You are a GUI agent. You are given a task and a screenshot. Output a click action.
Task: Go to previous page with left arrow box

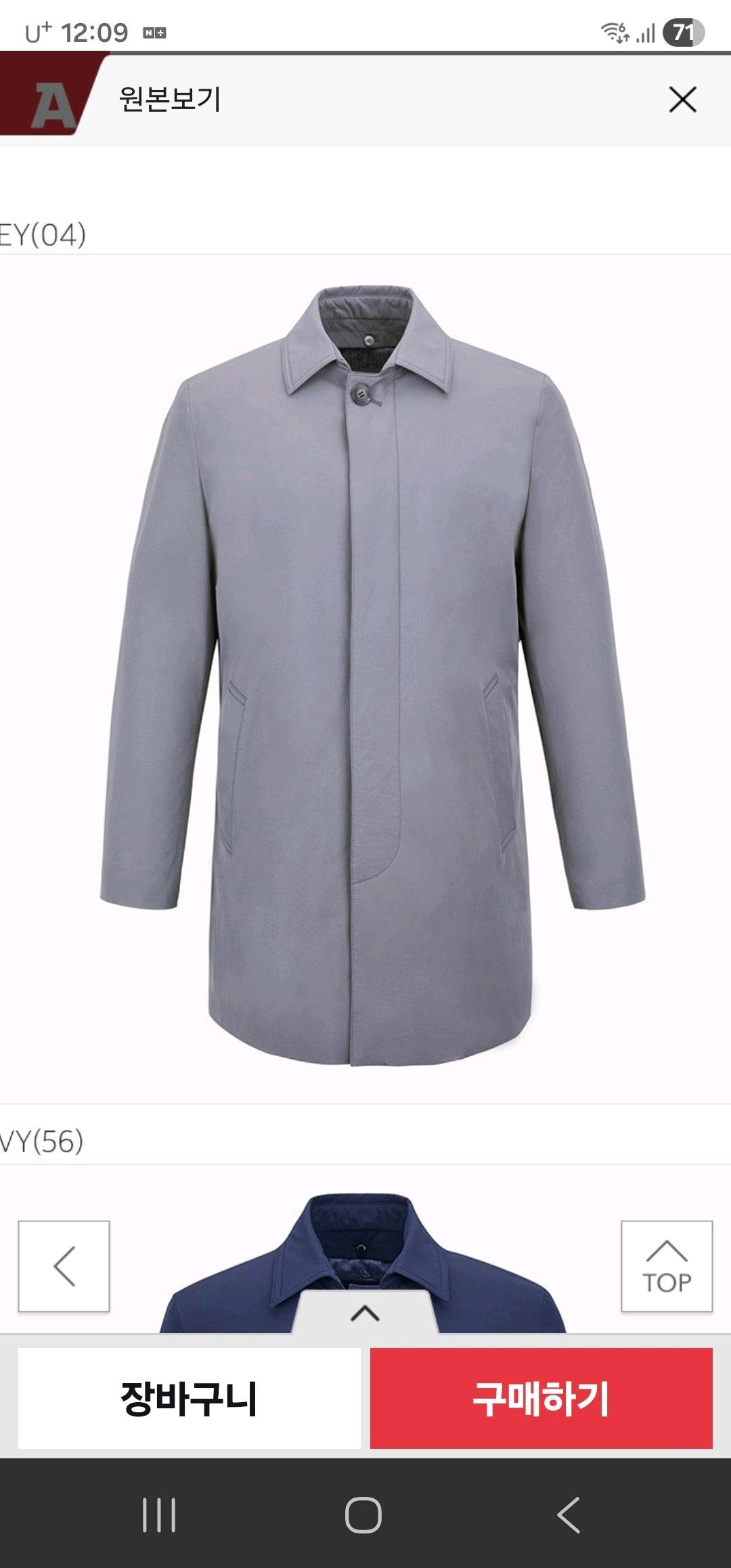pos(64,1267)
